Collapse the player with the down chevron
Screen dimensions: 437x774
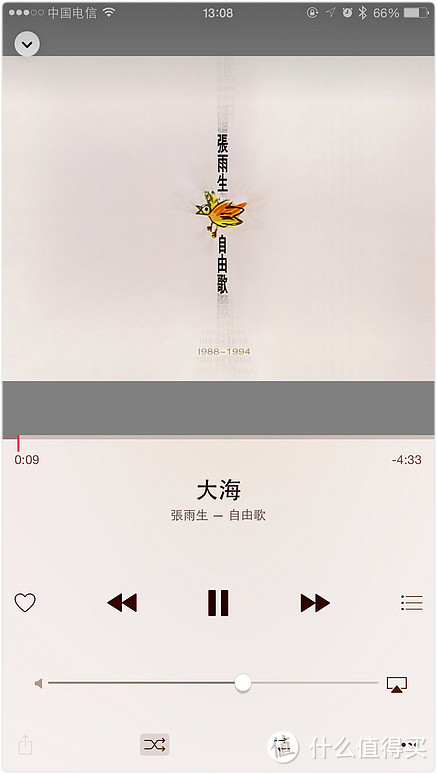[x=27, y=44]
